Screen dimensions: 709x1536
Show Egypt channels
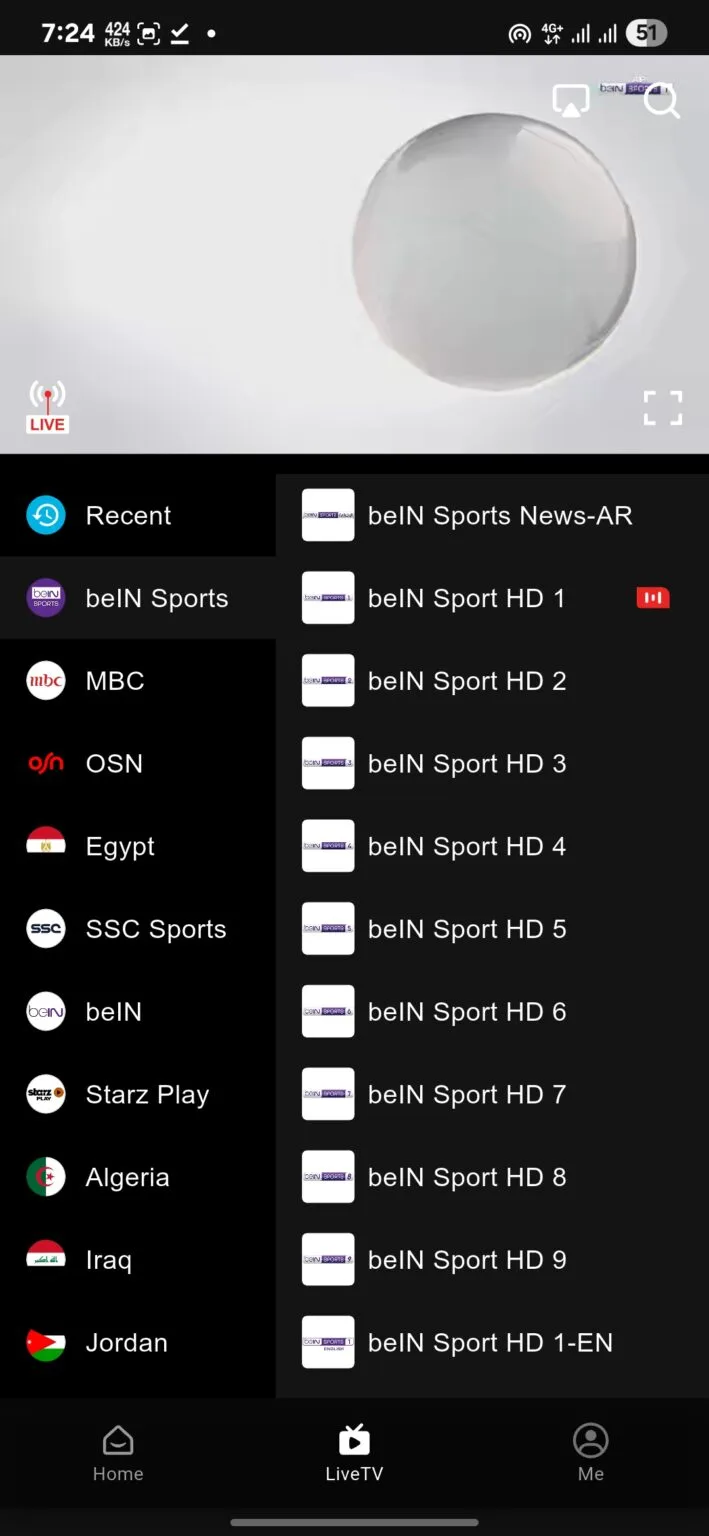[120, 847]
